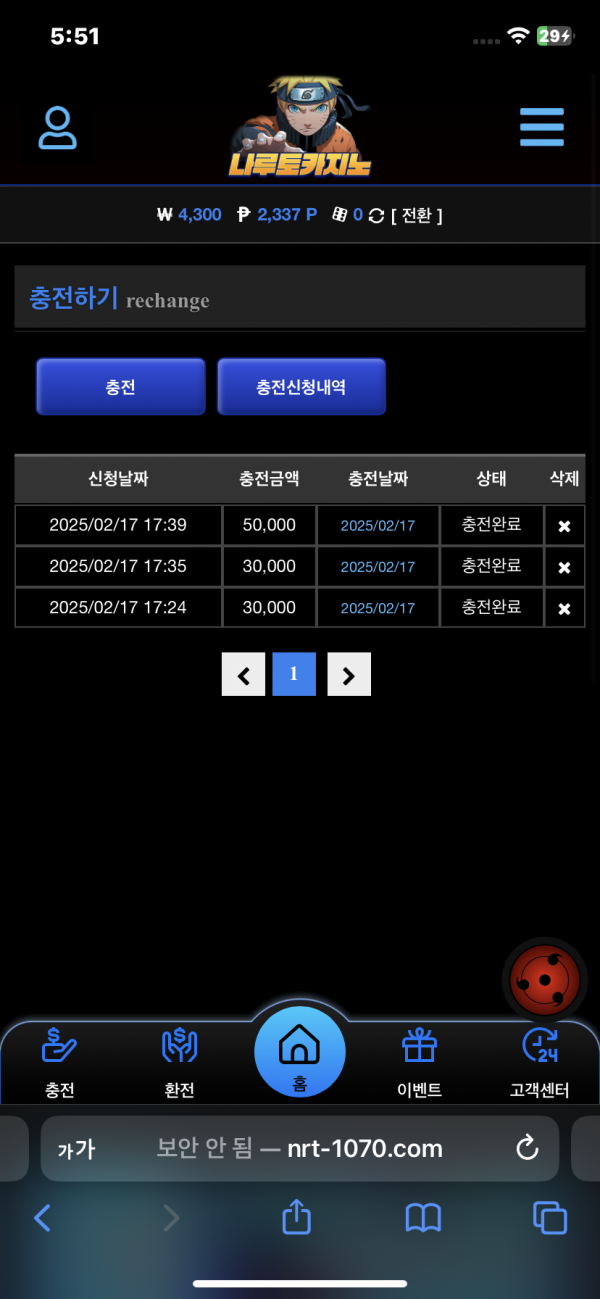The image size is (600, 1299).
Task: Open 충전신청내역 history
Action: pyautogui.click(x=301, y=387)
